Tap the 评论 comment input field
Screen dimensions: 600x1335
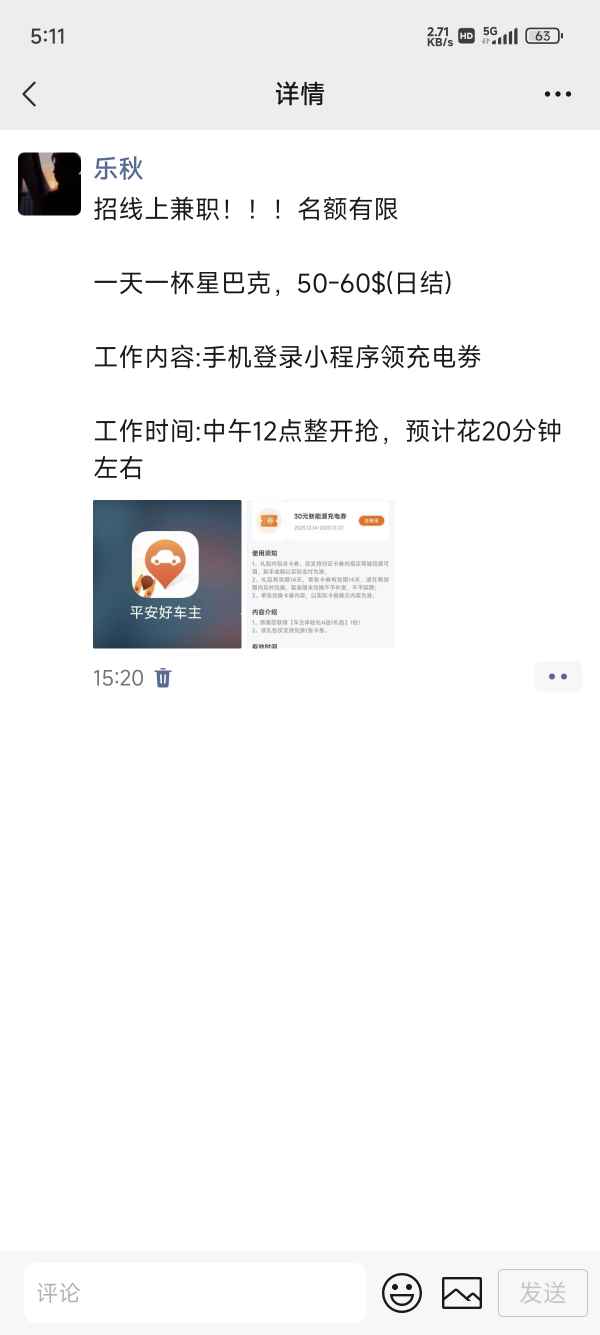tap(195, 1293)
